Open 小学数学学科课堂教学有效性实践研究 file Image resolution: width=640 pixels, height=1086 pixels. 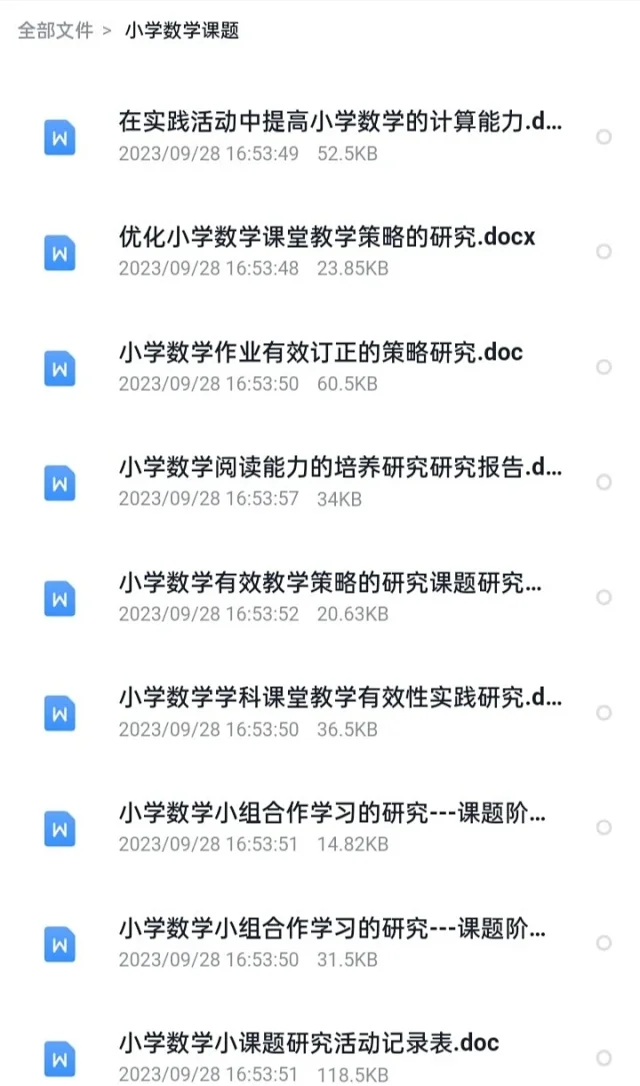[x=320, y=712]
